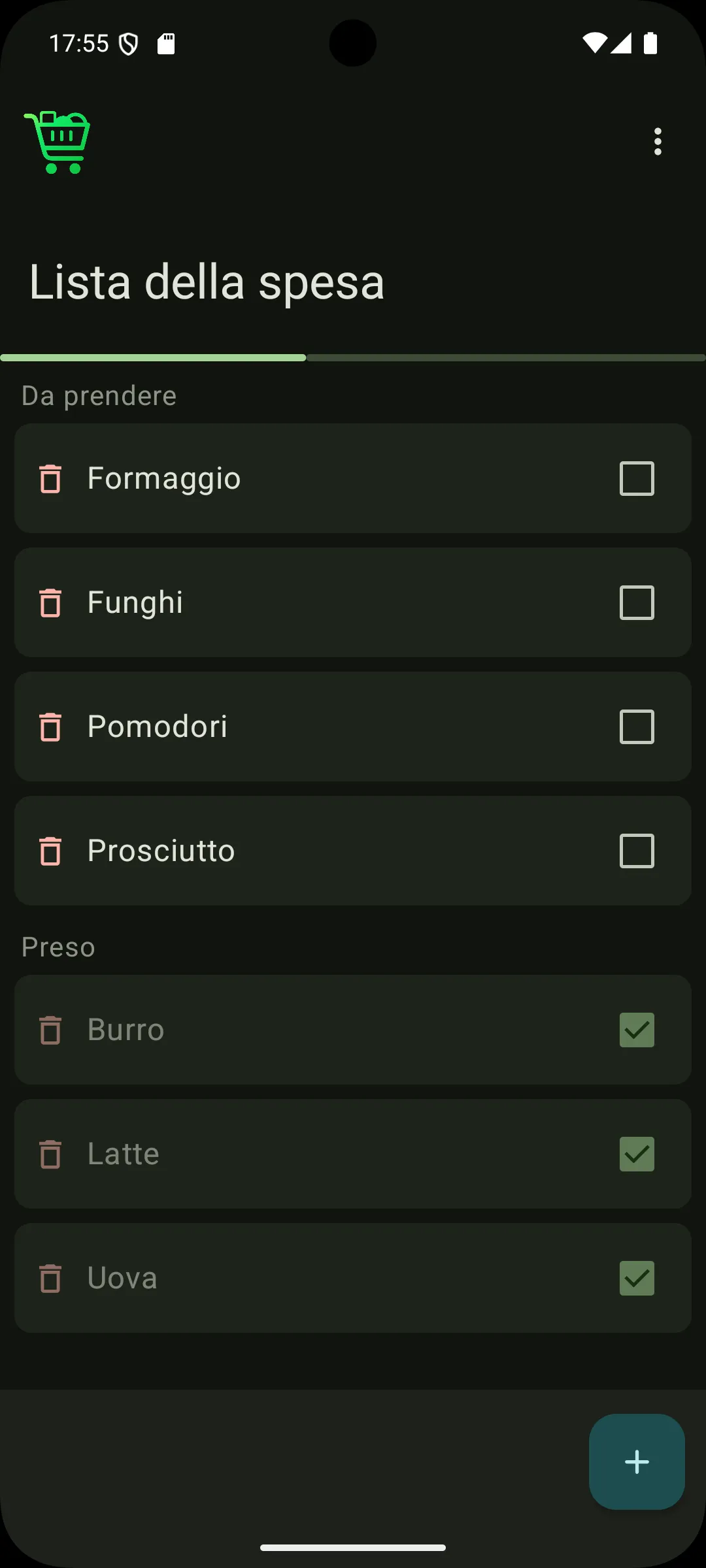
Task: Check off Formaggio as taken
Action: click(637, 478)
